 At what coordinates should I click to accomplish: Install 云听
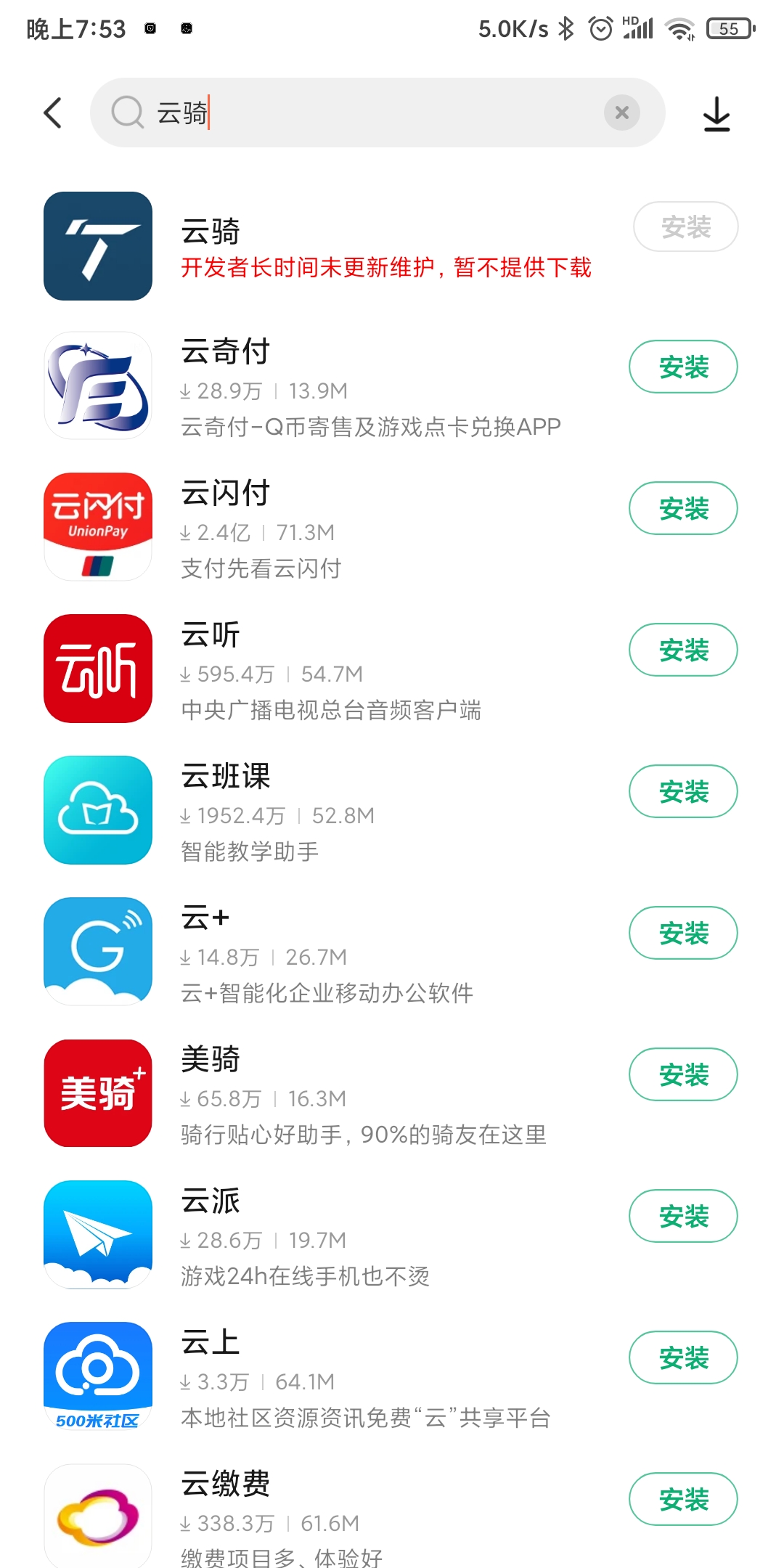click(683, 650)
